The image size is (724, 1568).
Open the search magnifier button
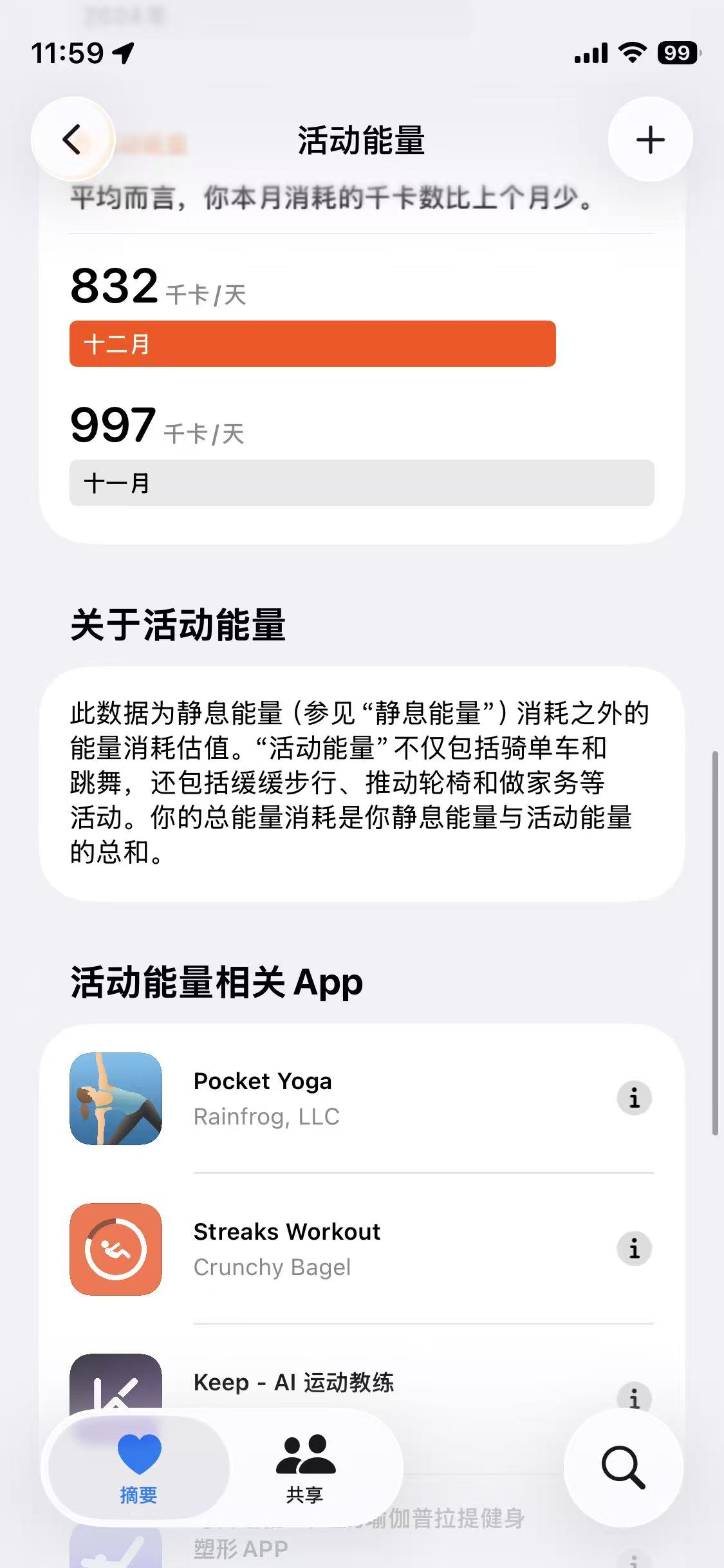[x=622, y=1467]
